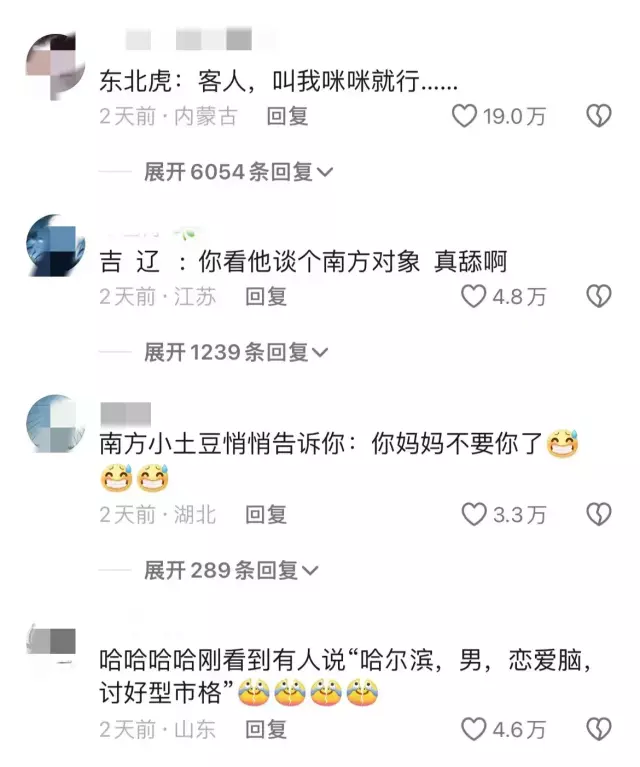The height and width of the screenshot is (767, 640).
Task: Dislike the 南方小土豆 comment from 湖北
Action: point(598,515)
